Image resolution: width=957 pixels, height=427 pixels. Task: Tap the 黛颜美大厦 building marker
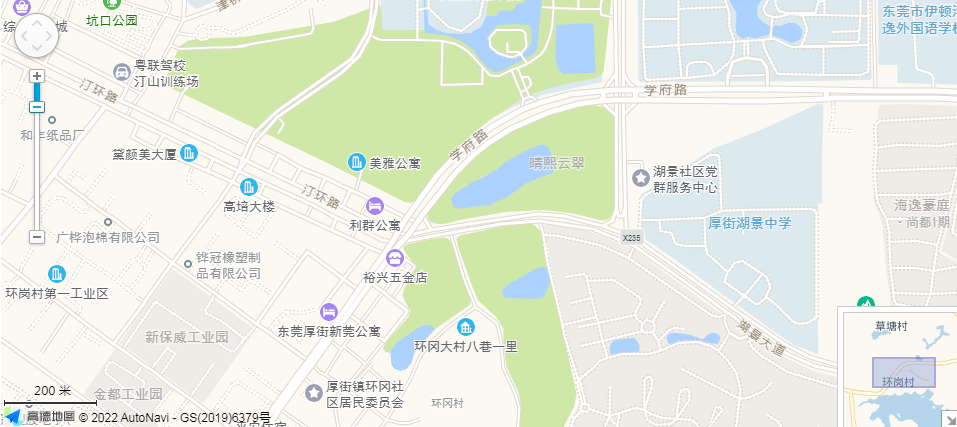pos(189,154)
